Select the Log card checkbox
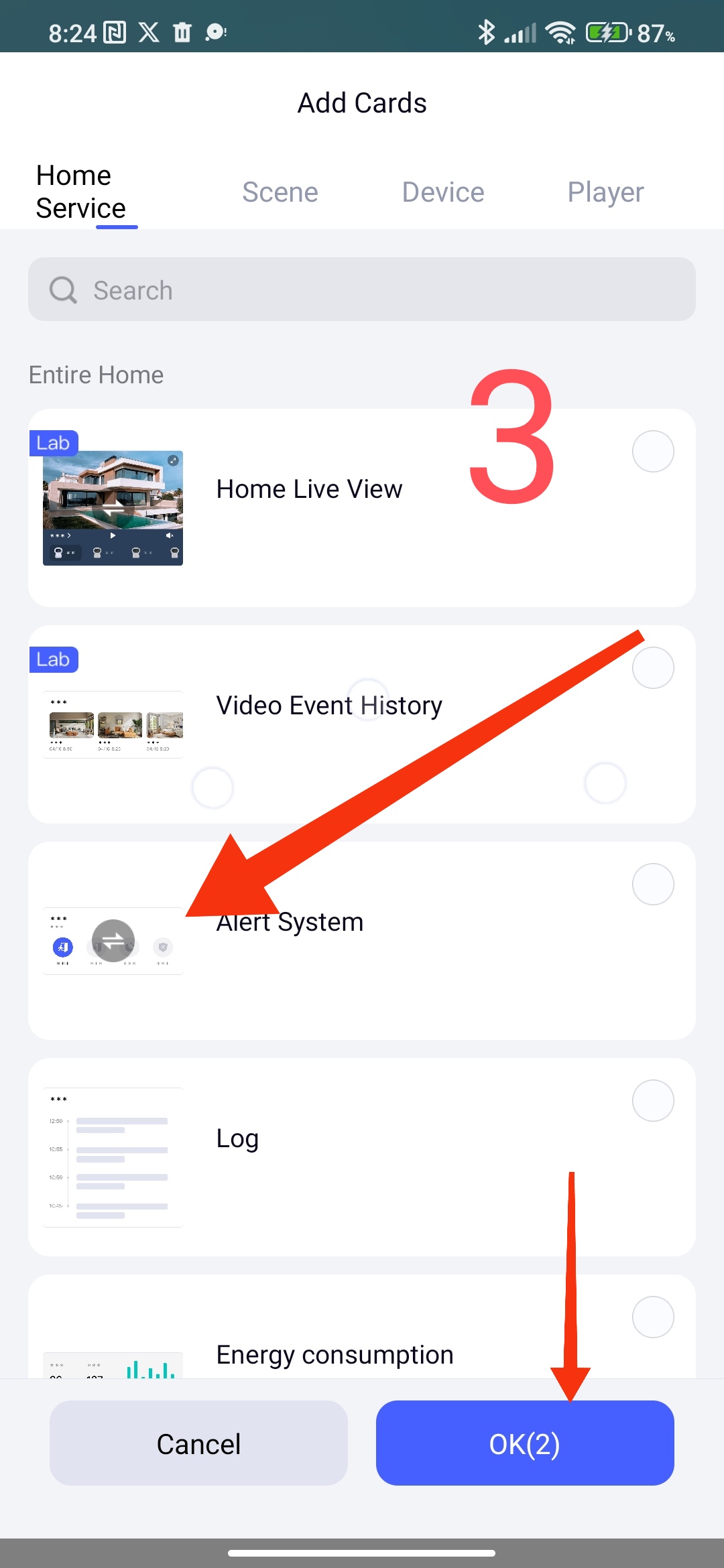 [x=652, y=1101]
